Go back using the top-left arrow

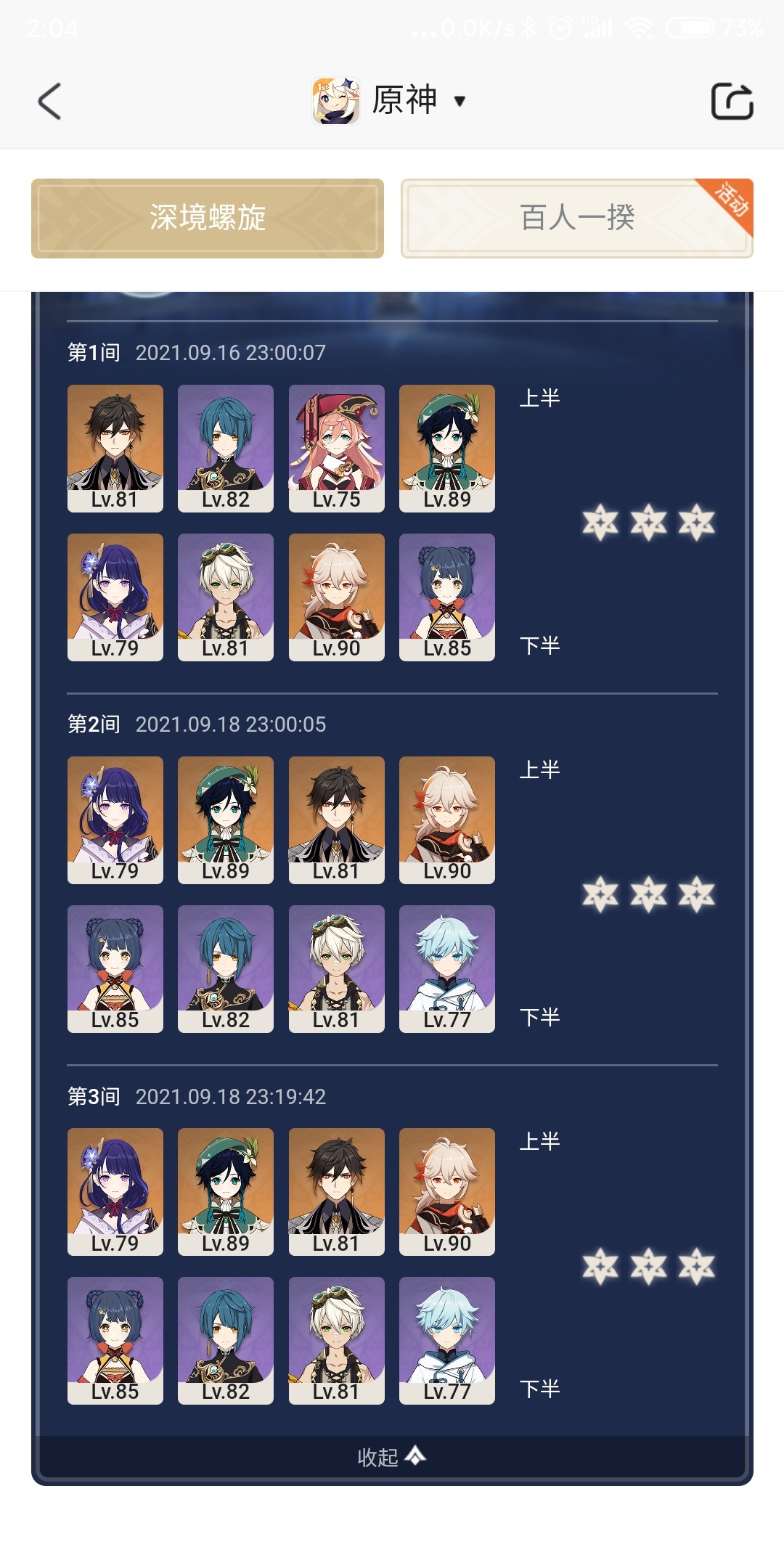tap(49, 102)
